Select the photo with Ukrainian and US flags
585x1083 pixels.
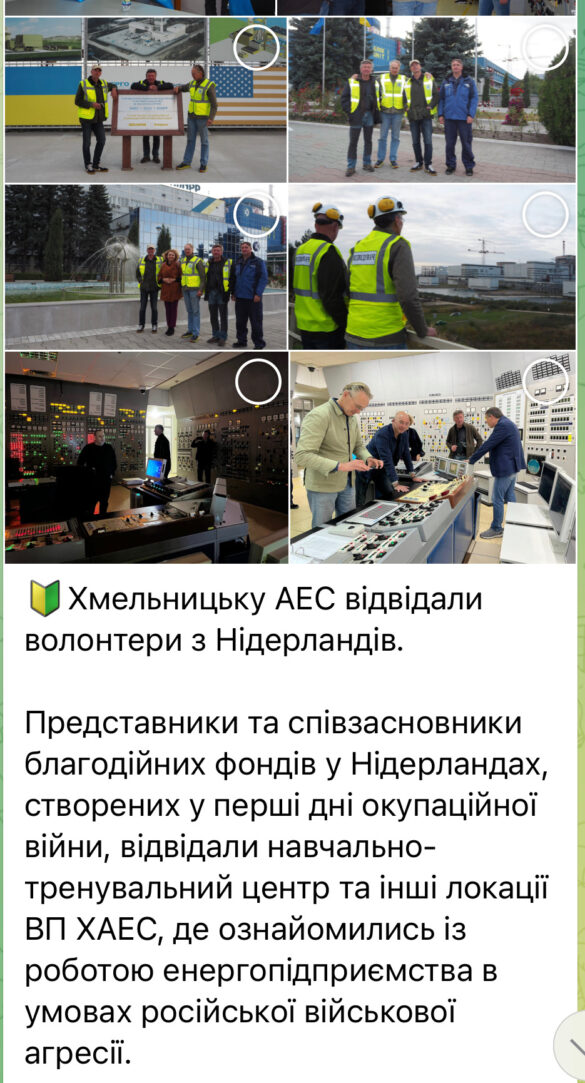click(257, 47)
